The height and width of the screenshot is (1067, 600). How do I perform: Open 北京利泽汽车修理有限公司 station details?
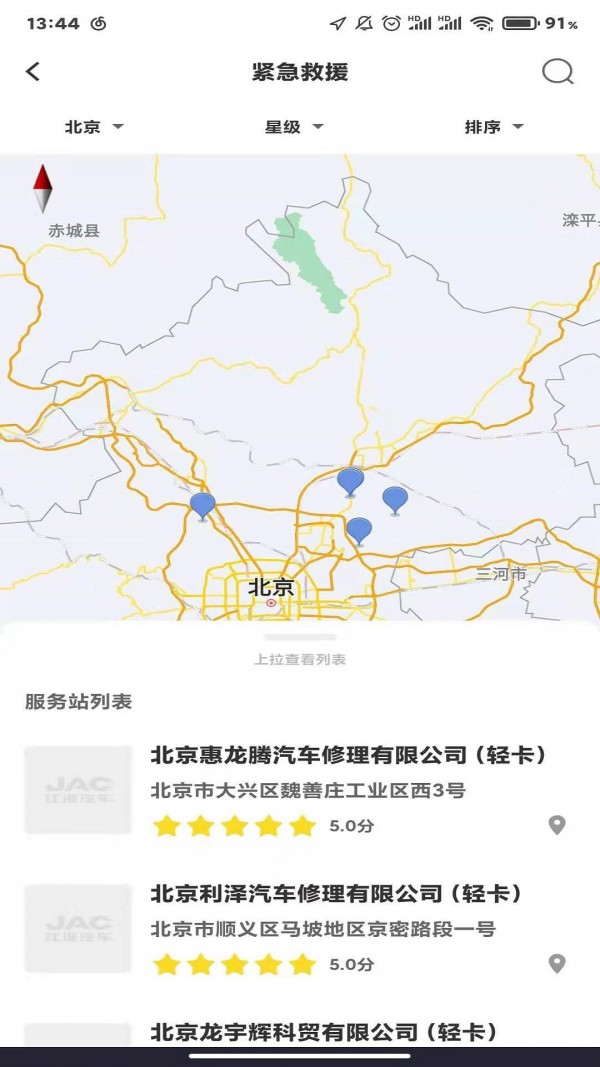click(336, 893)
